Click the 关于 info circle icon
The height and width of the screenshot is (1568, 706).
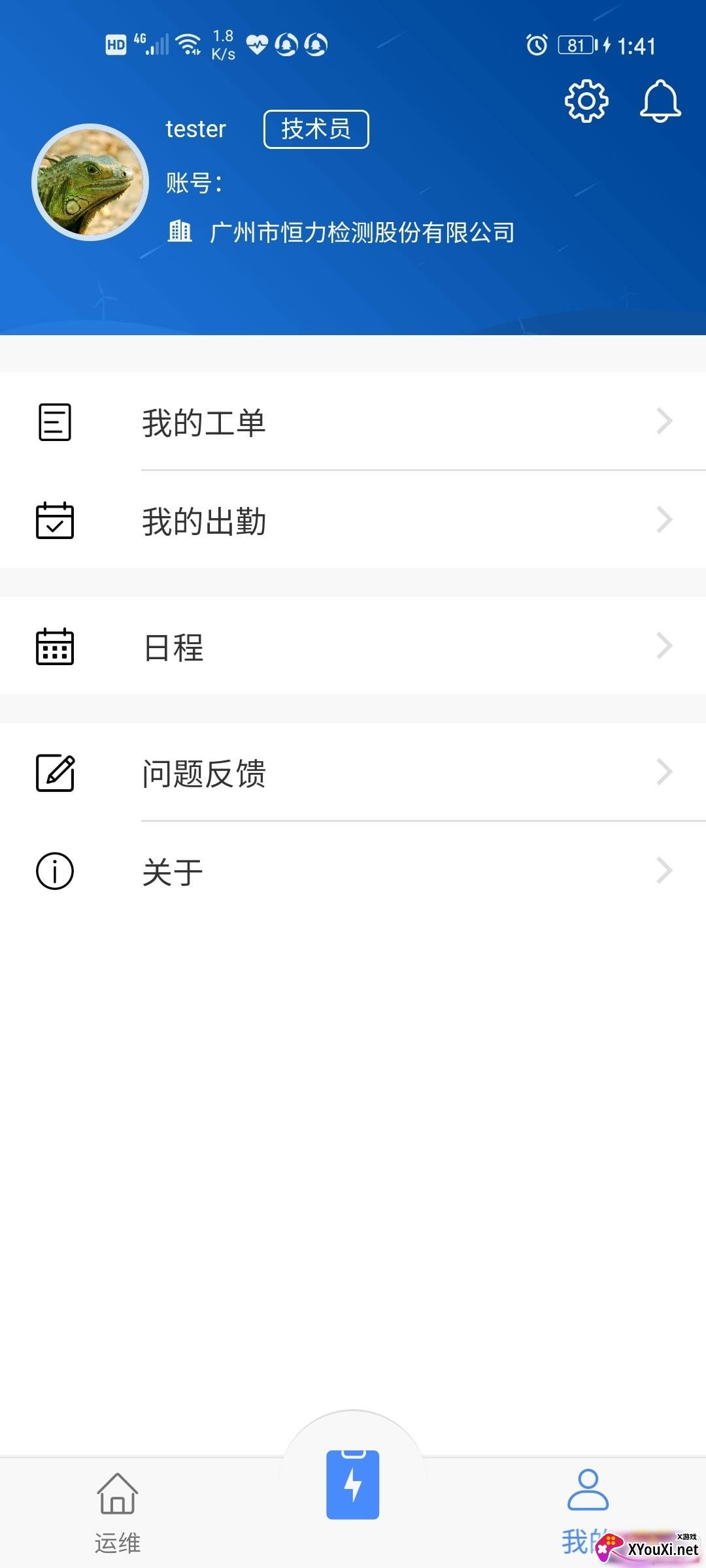[54, 871]
